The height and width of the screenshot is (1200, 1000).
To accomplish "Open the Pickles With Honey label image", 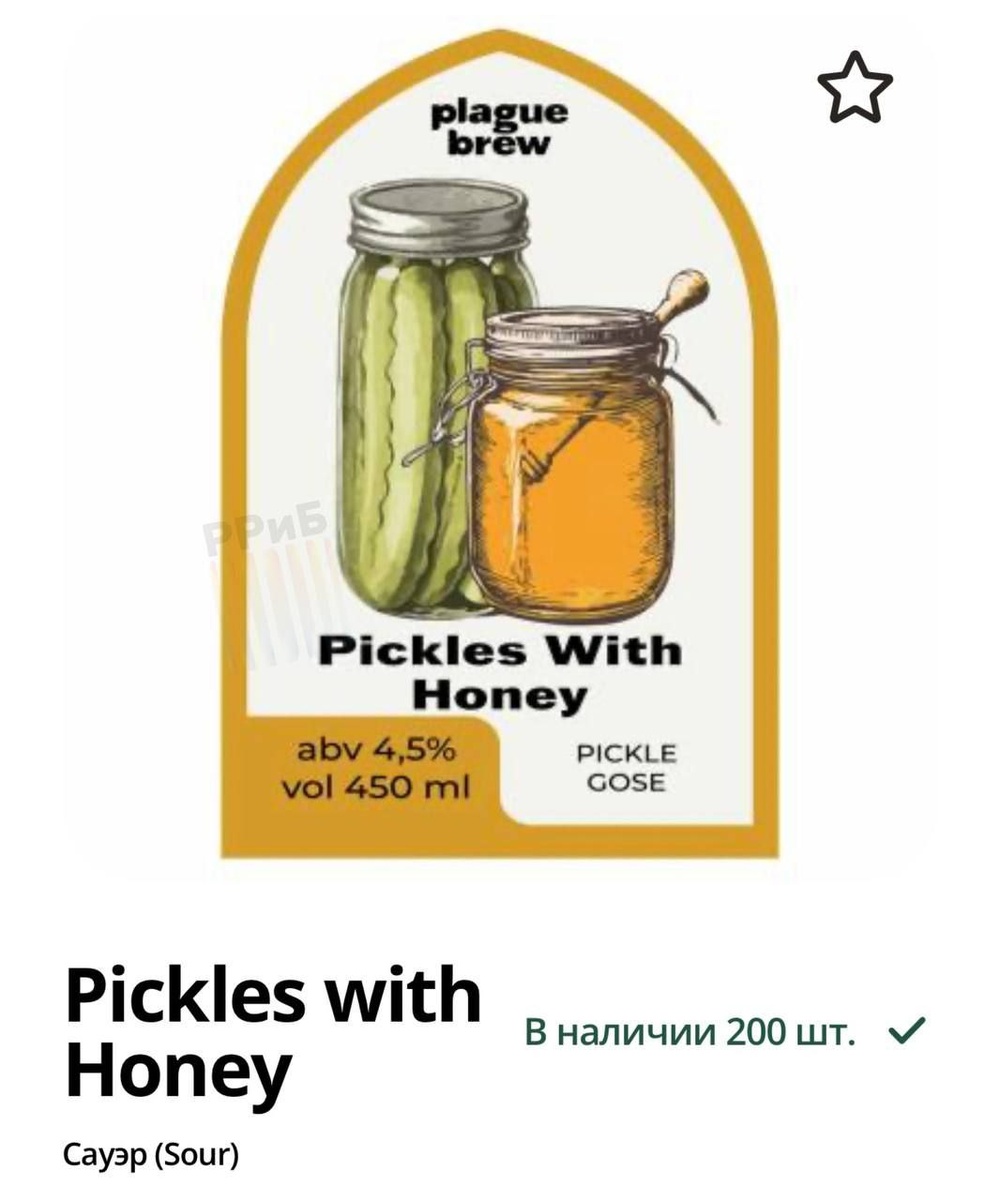I will (x=499, y=444).
